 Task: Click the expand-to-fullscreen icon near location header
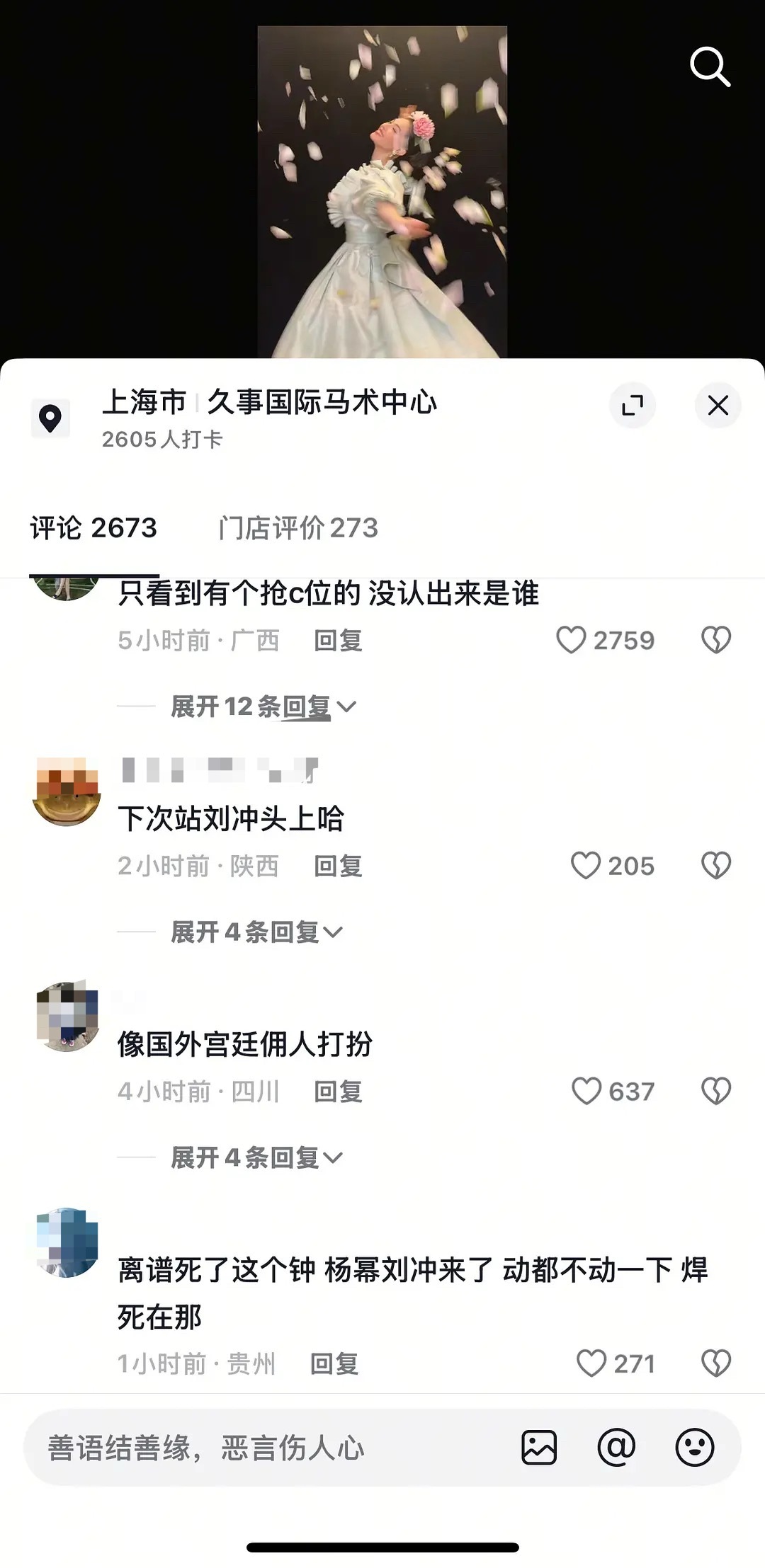[633, 404]
